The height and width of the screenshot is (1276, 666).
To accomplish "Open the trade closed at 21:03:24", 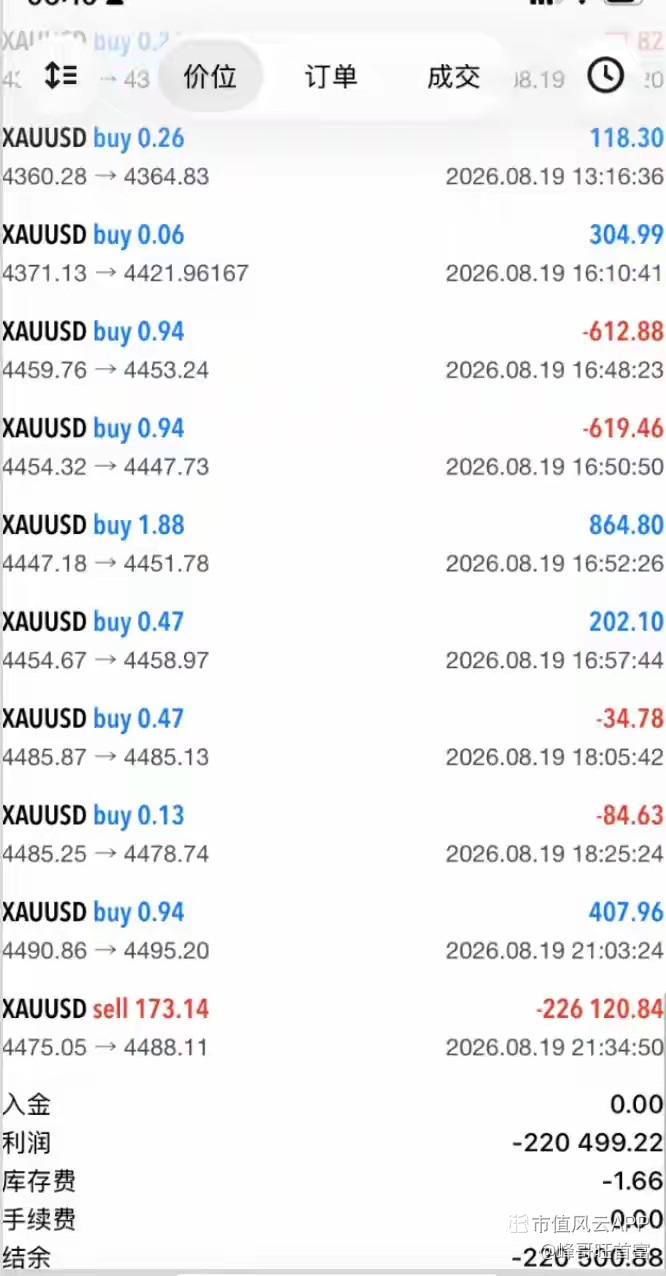I will click(333, 931).
